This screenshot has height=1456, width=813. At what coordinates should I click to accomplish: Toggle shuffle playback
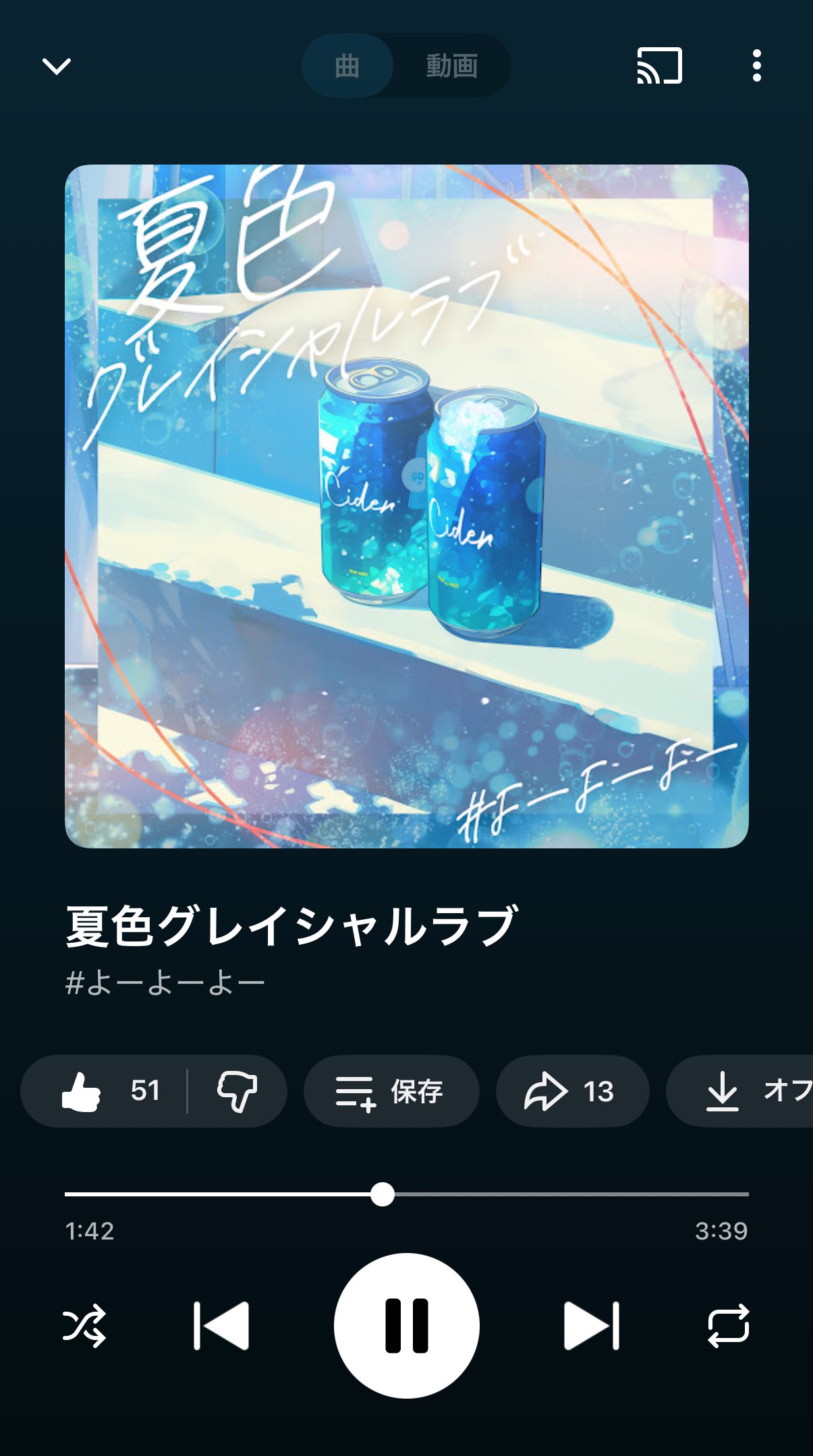(84, 1326)
